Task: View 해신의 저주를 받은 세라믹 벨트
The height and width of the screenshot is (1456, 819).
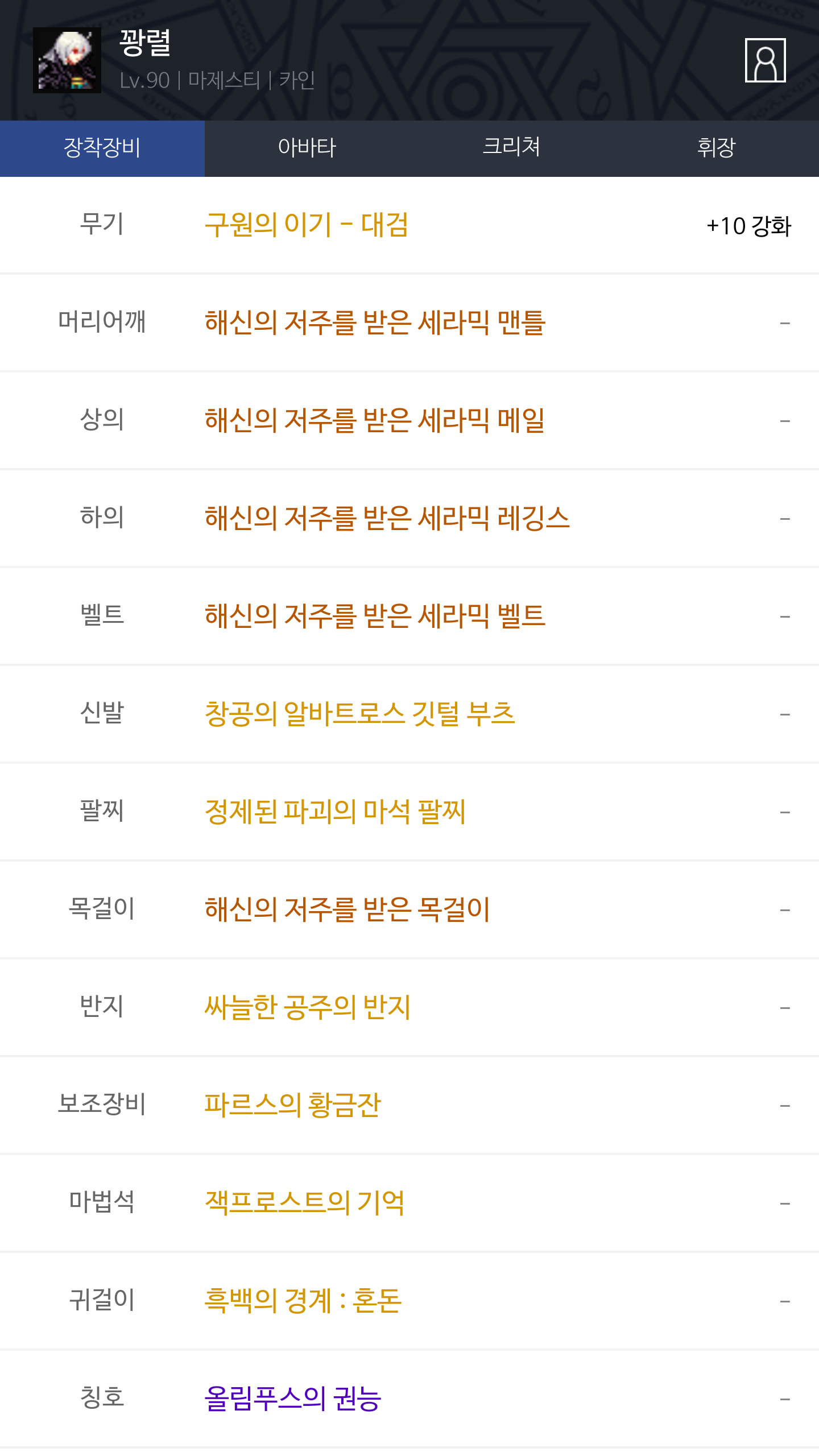Action: pos(375,617)
